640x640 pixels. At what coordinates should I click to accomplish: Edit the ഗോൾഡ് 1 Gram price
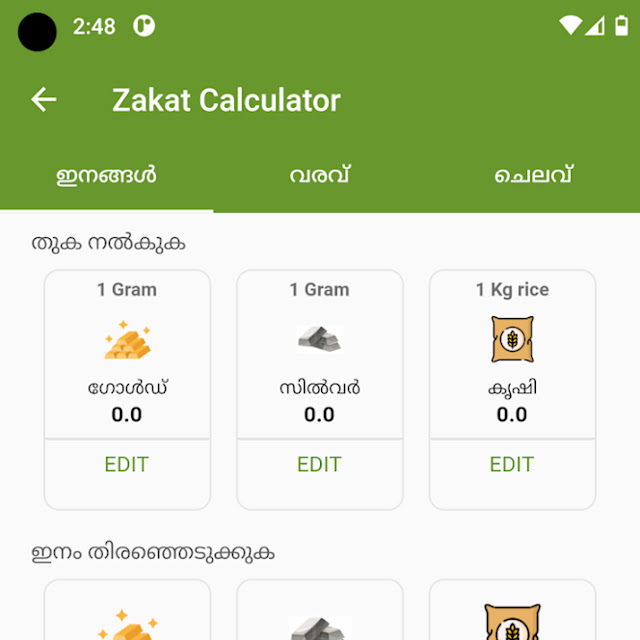pyautogui.click(x=127, y=464)
